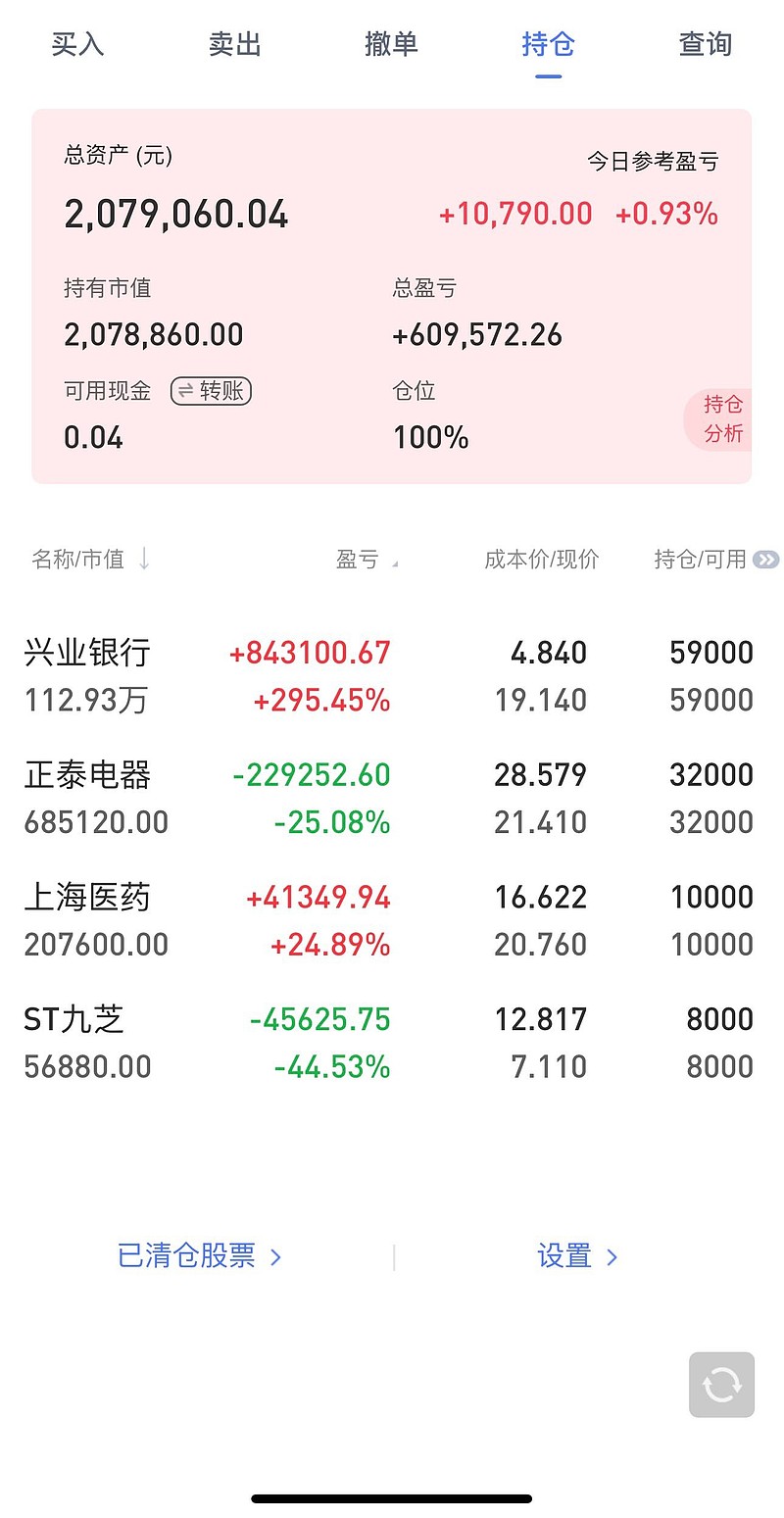This screenshot has height=1518, width=784.
Task: Click the 持仓分析 (holdings analysis) icon
Action: (x=722, y=421)
